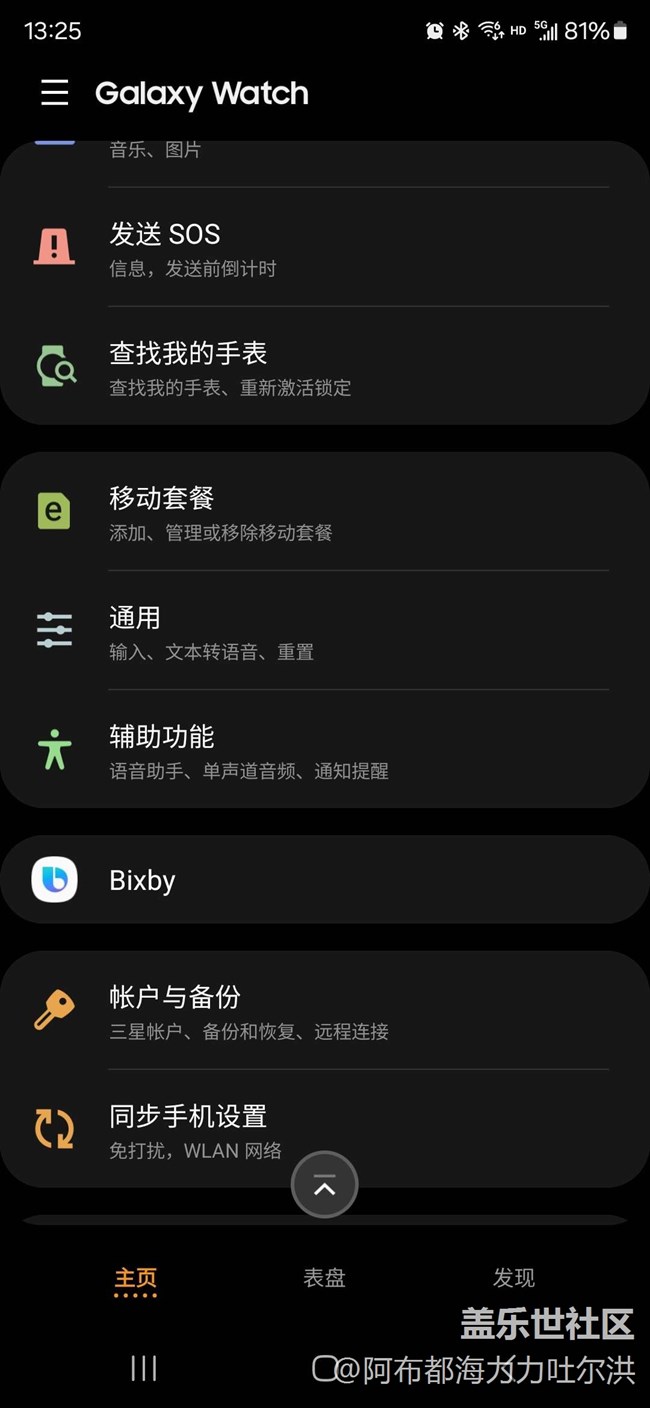Screen dimensions: 650x1408
Task: Open 移动套餐 settings
Action: [x=325, y=511]
